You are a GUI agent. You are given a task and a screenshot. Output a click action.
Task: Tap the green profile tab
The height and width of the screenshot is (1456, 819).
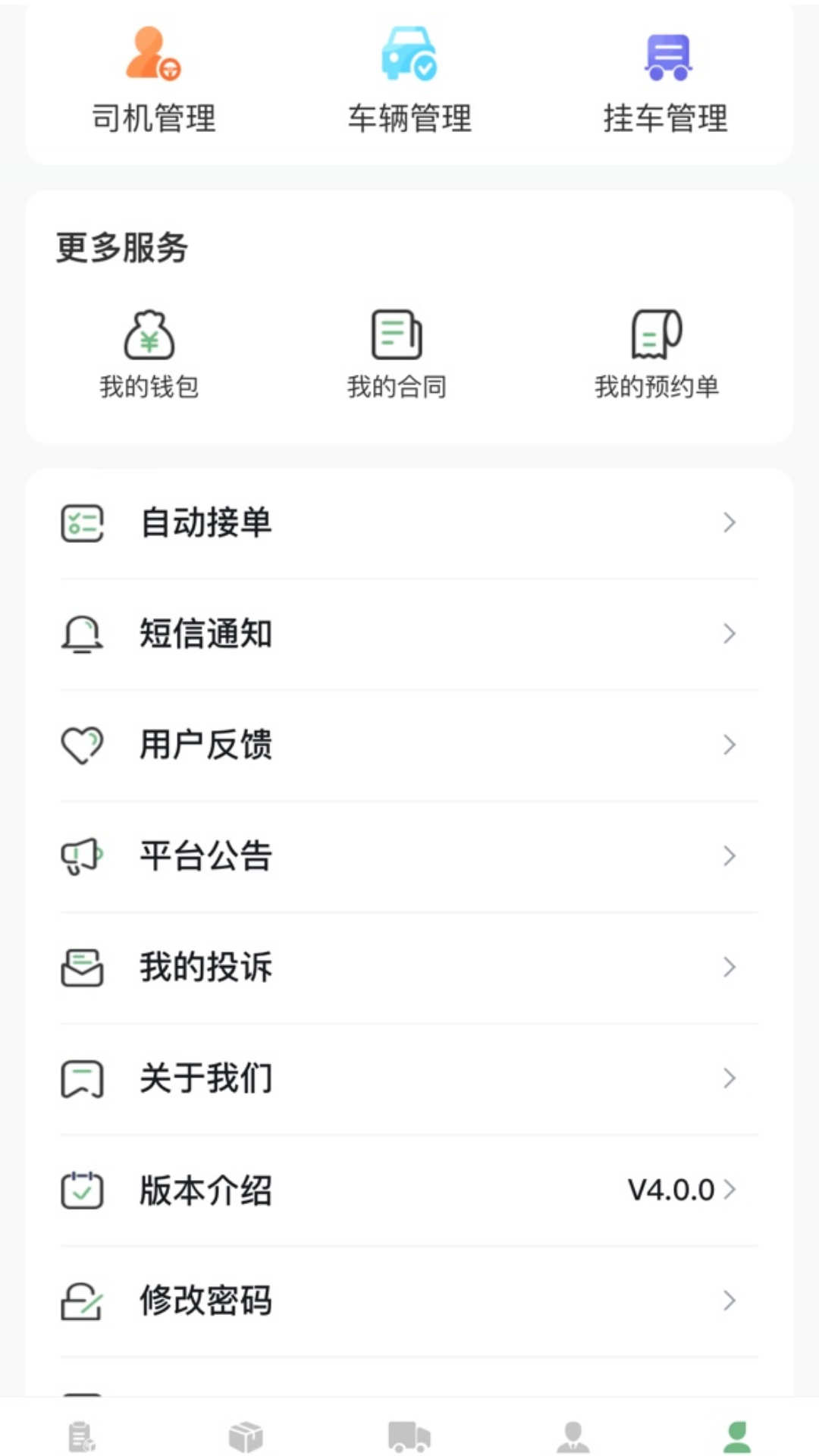737,1436
